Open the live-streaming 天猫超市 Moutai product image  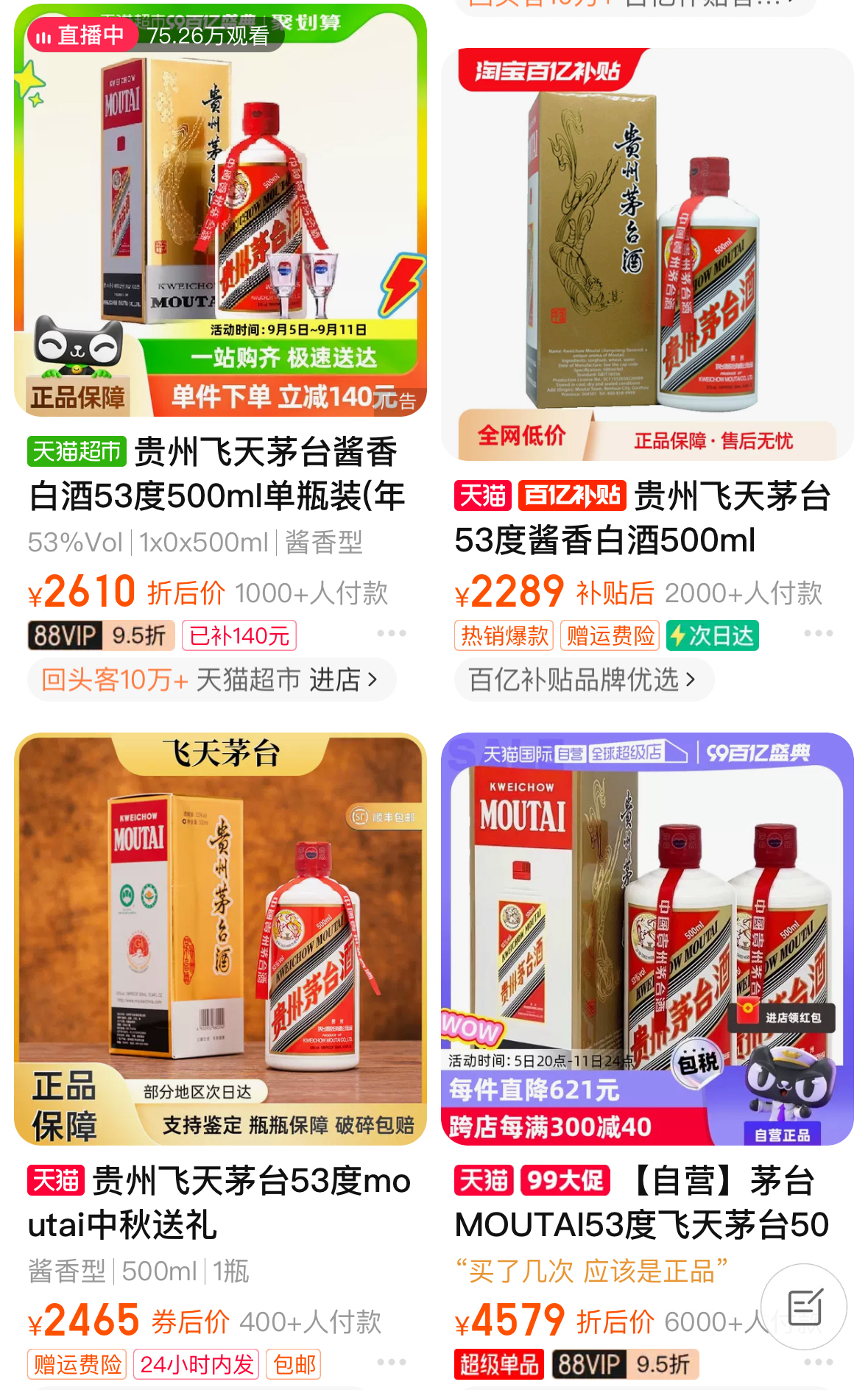(x=220, y=210)
